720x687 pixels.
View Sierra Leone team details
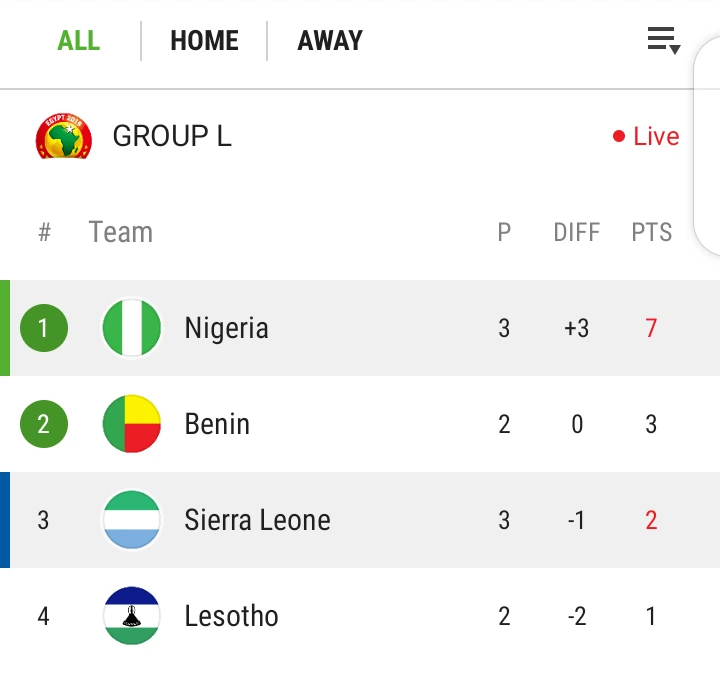[x=257, y=520]
